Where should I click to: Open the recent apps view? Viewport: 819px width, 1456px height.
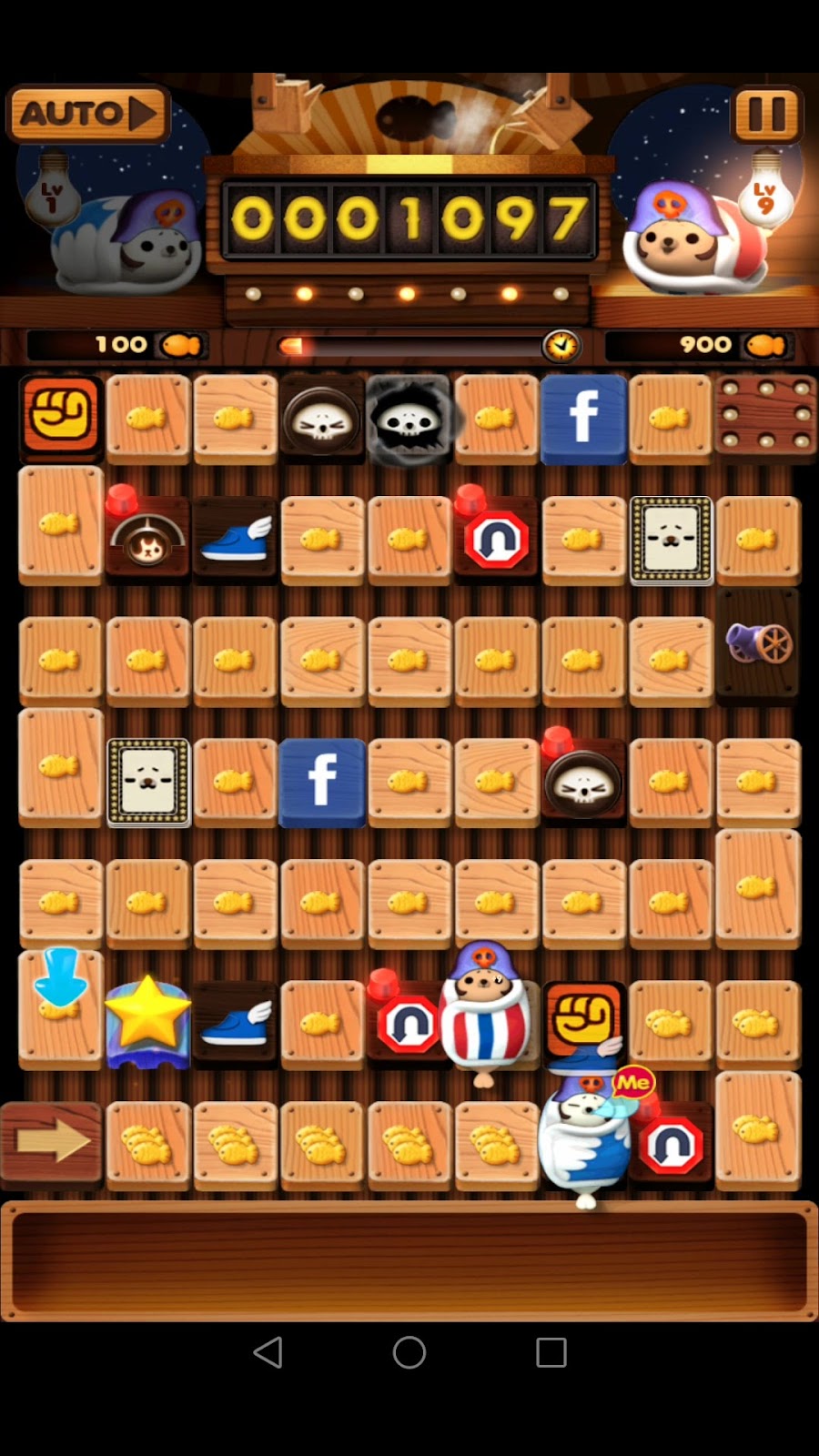coord(551,1352)
